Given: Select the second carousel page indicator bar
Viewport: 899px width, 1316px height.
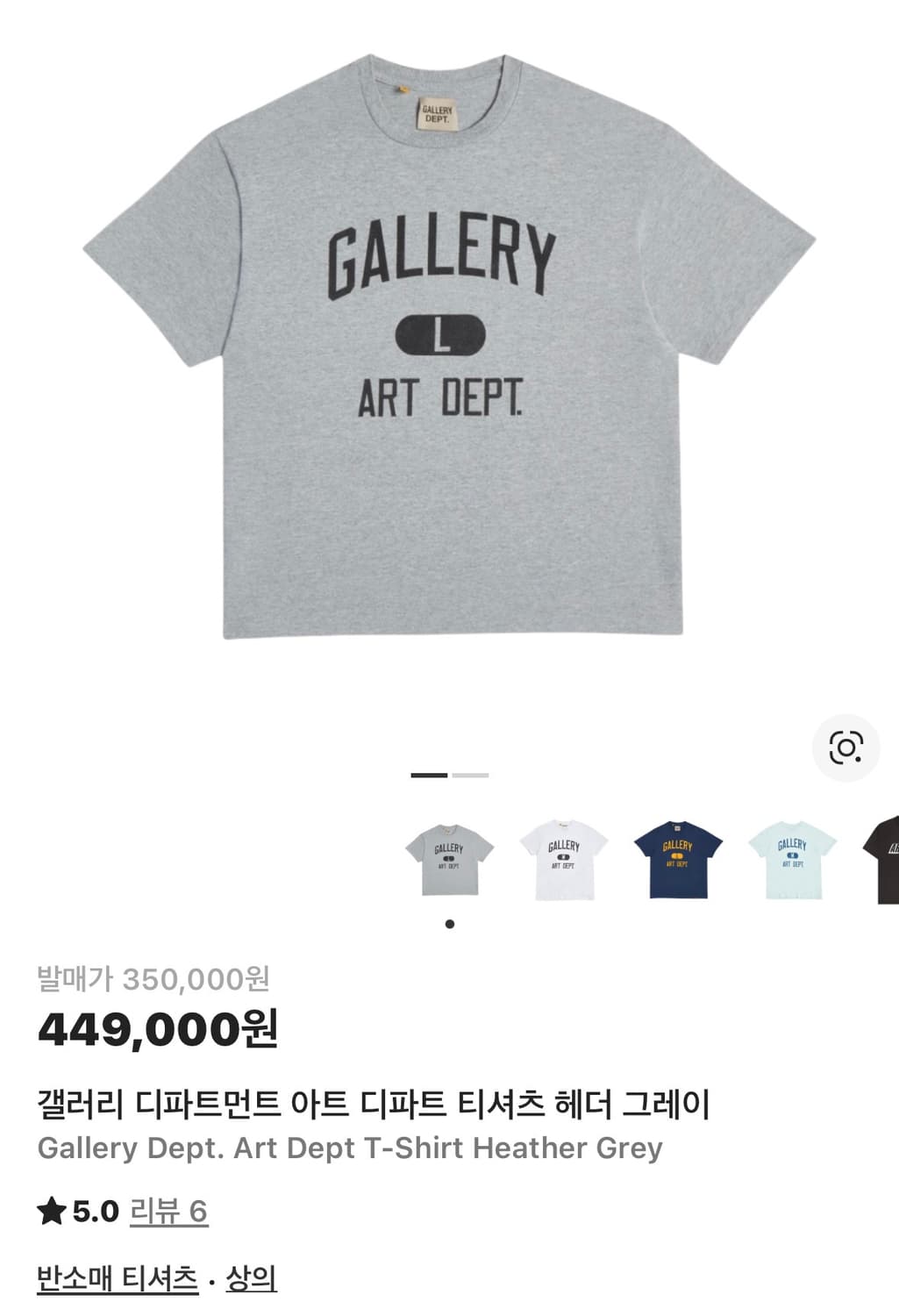Looking at the screenshot, I should tap(470, 776).
